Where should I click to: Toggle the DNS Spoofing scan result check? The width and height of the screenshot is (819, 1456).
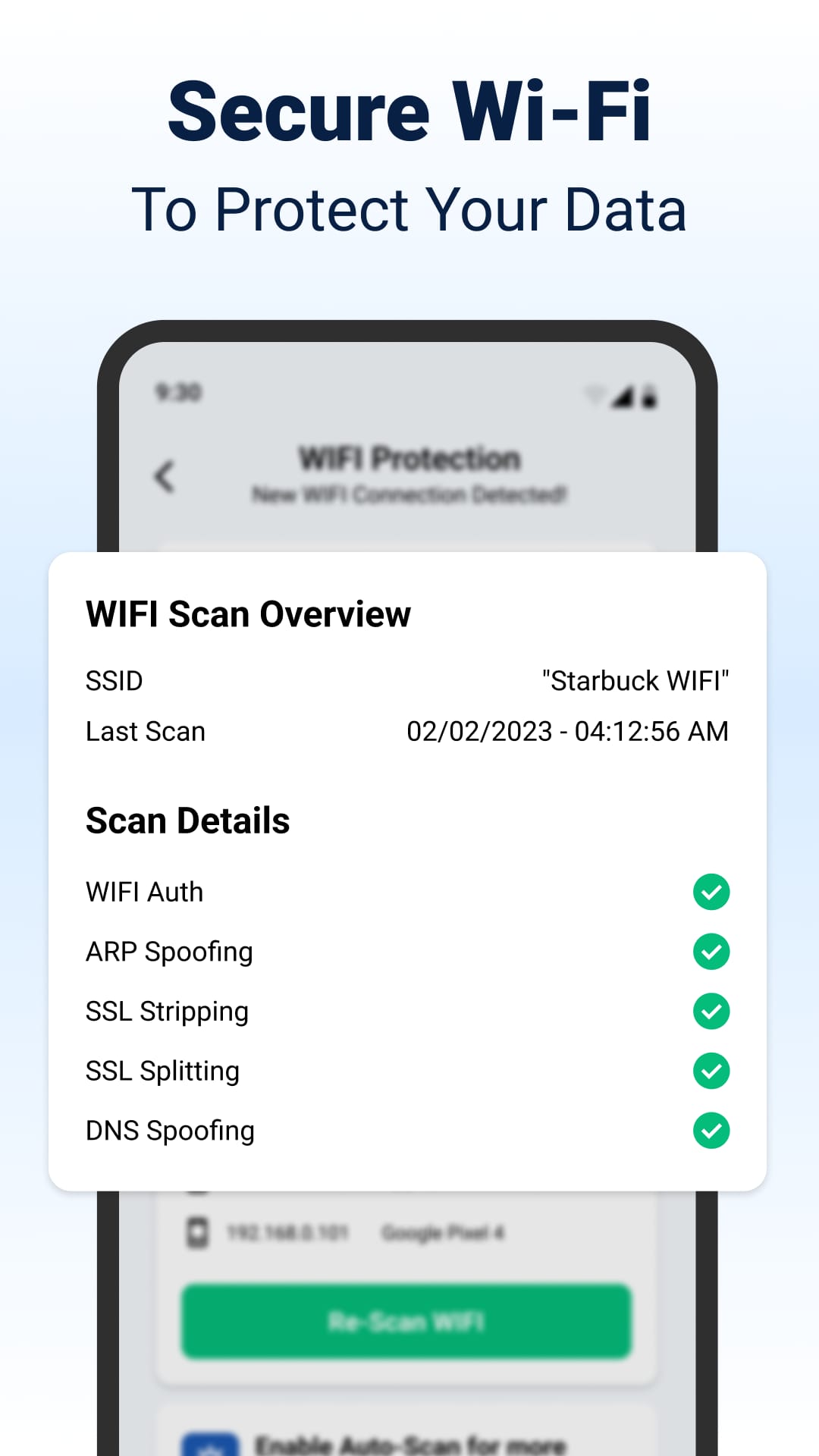click(x=711, y=1130)
